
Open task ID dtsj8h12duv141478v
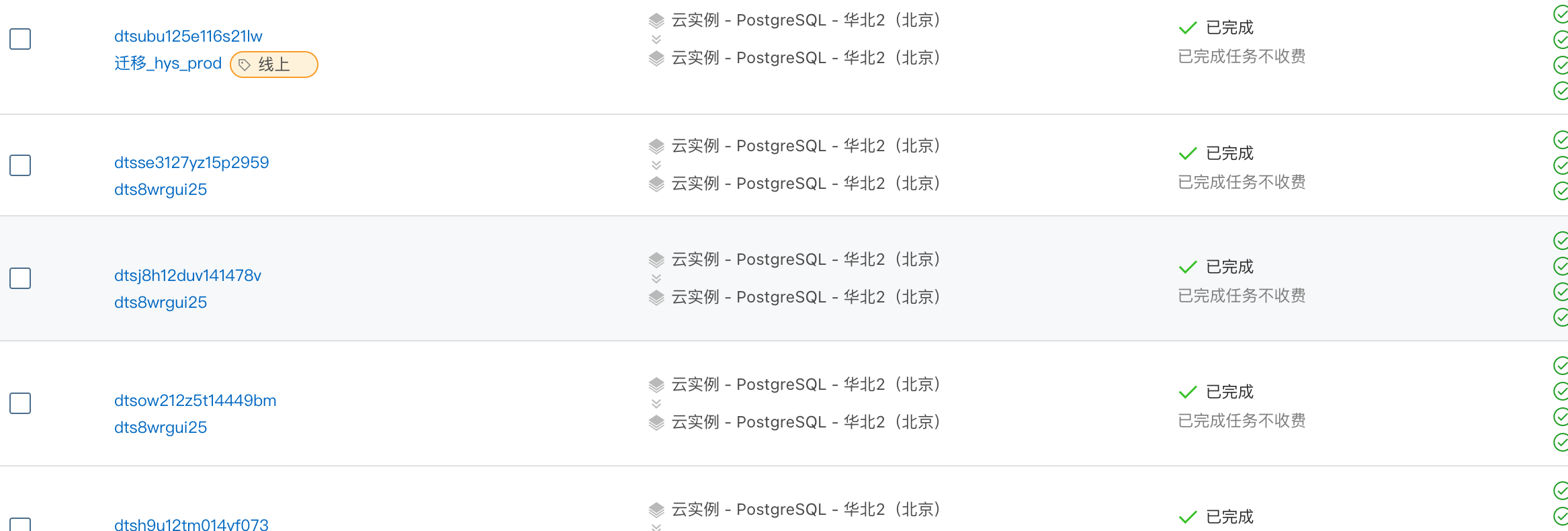[x=187, y=276]
